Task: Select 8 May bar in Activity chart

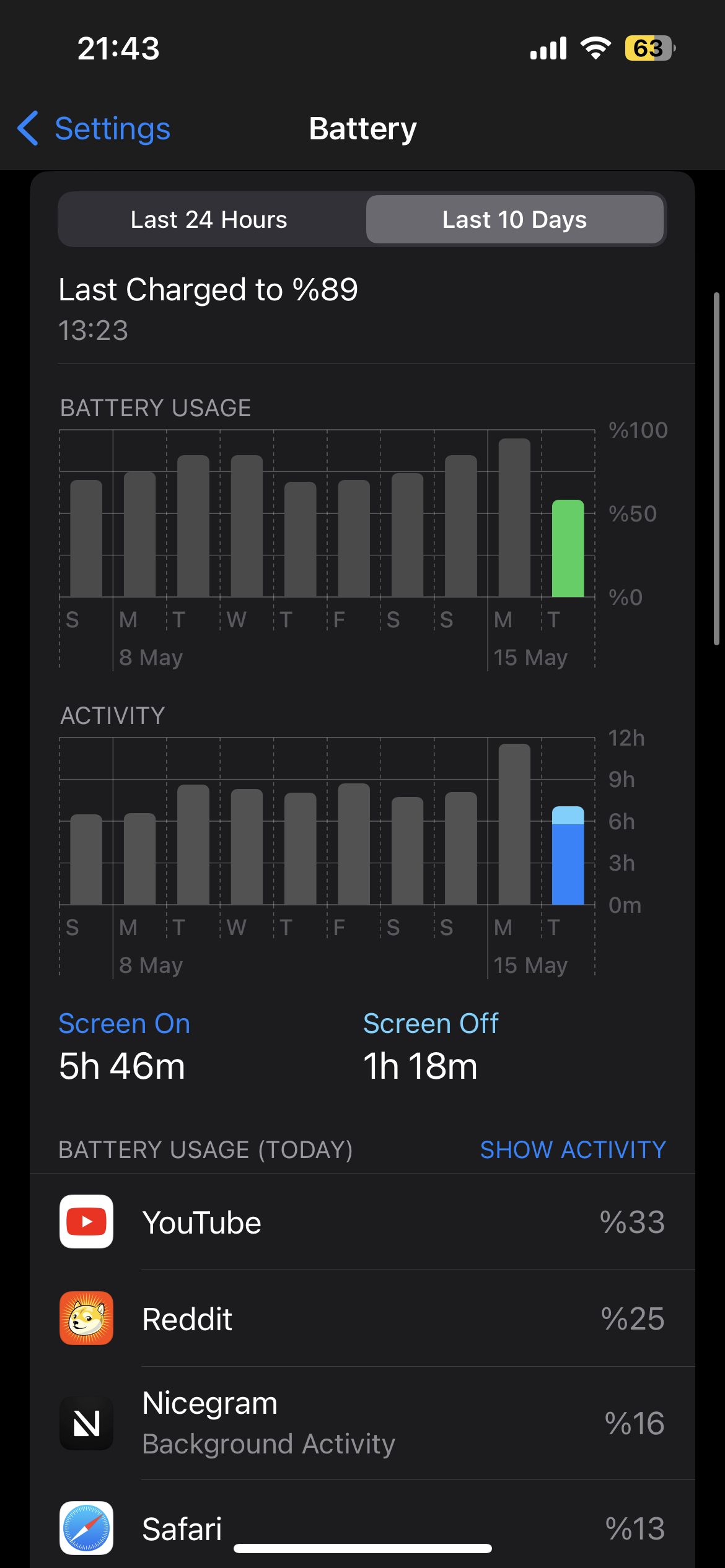Action: pyautogui.click(x=139, y=859)
